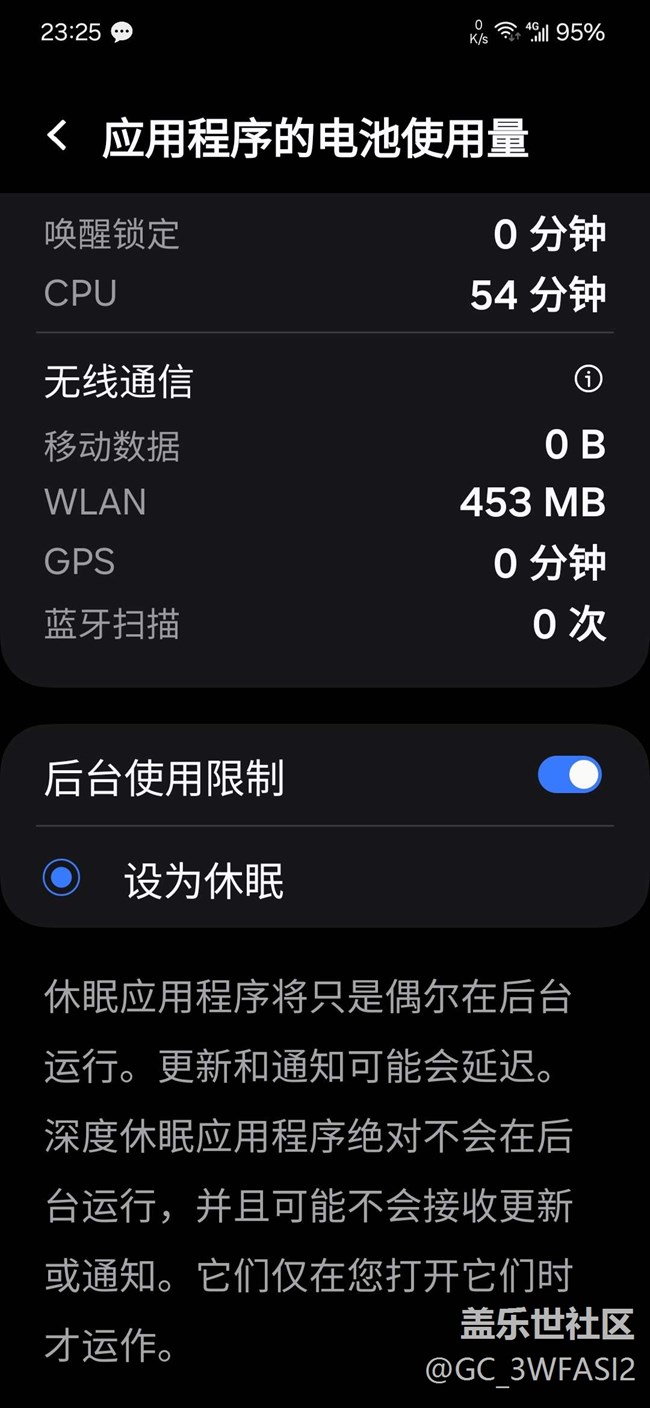
Task: Turn off the 后台使用限制 switch
Action: (x=569, y=775)
